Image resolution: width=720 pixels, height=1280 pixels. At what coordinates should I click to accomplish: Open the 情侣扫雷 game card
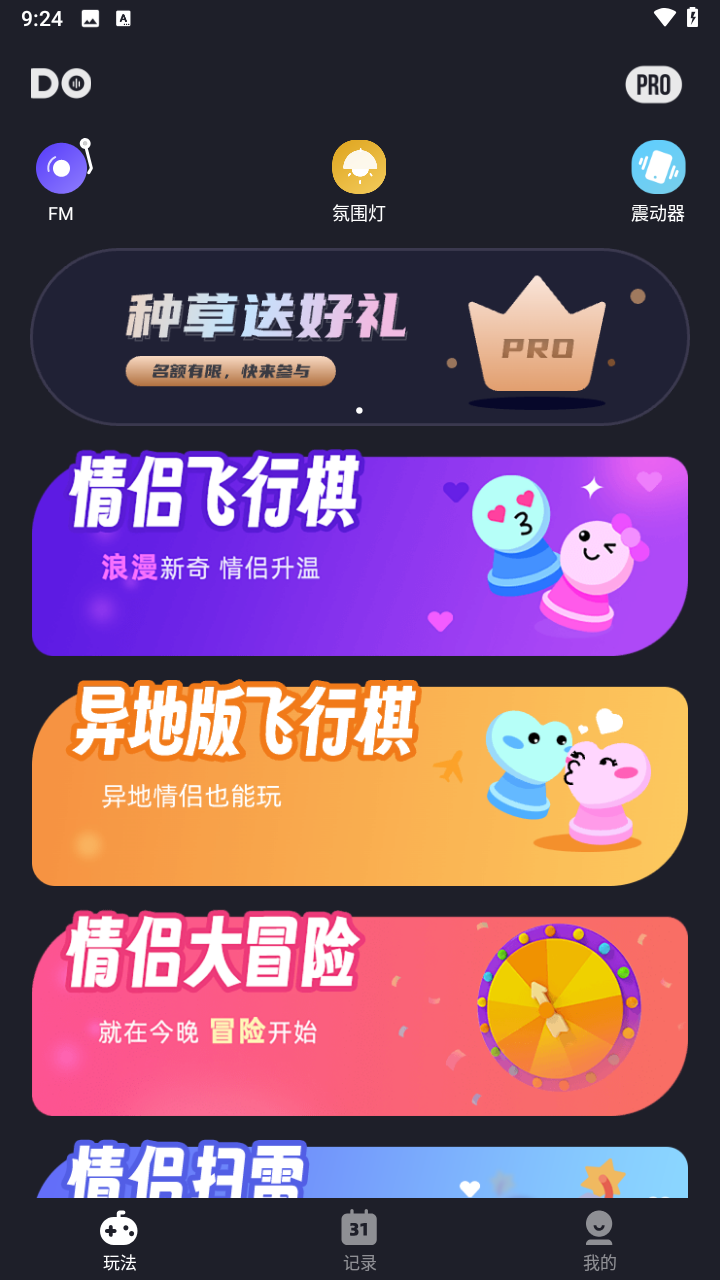click(359, 1172)
